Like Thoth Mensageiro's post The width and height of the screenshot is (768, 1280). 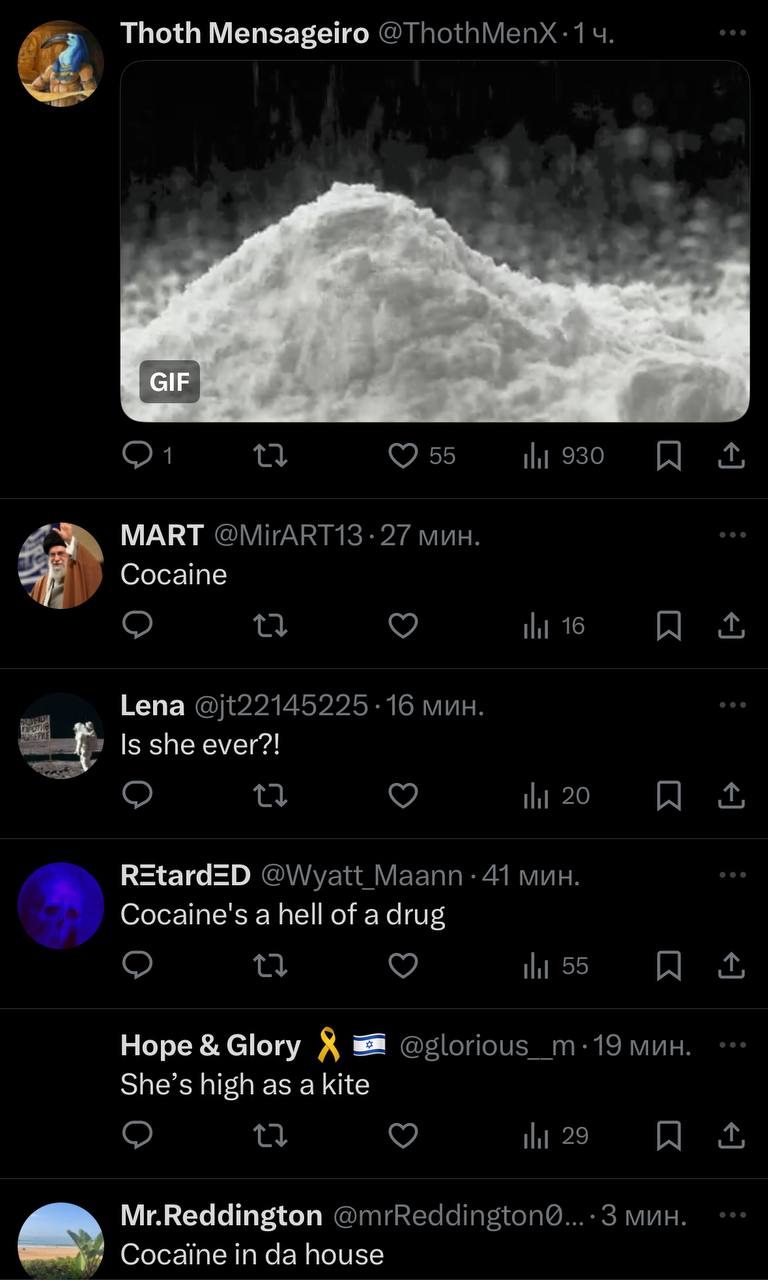402,456
